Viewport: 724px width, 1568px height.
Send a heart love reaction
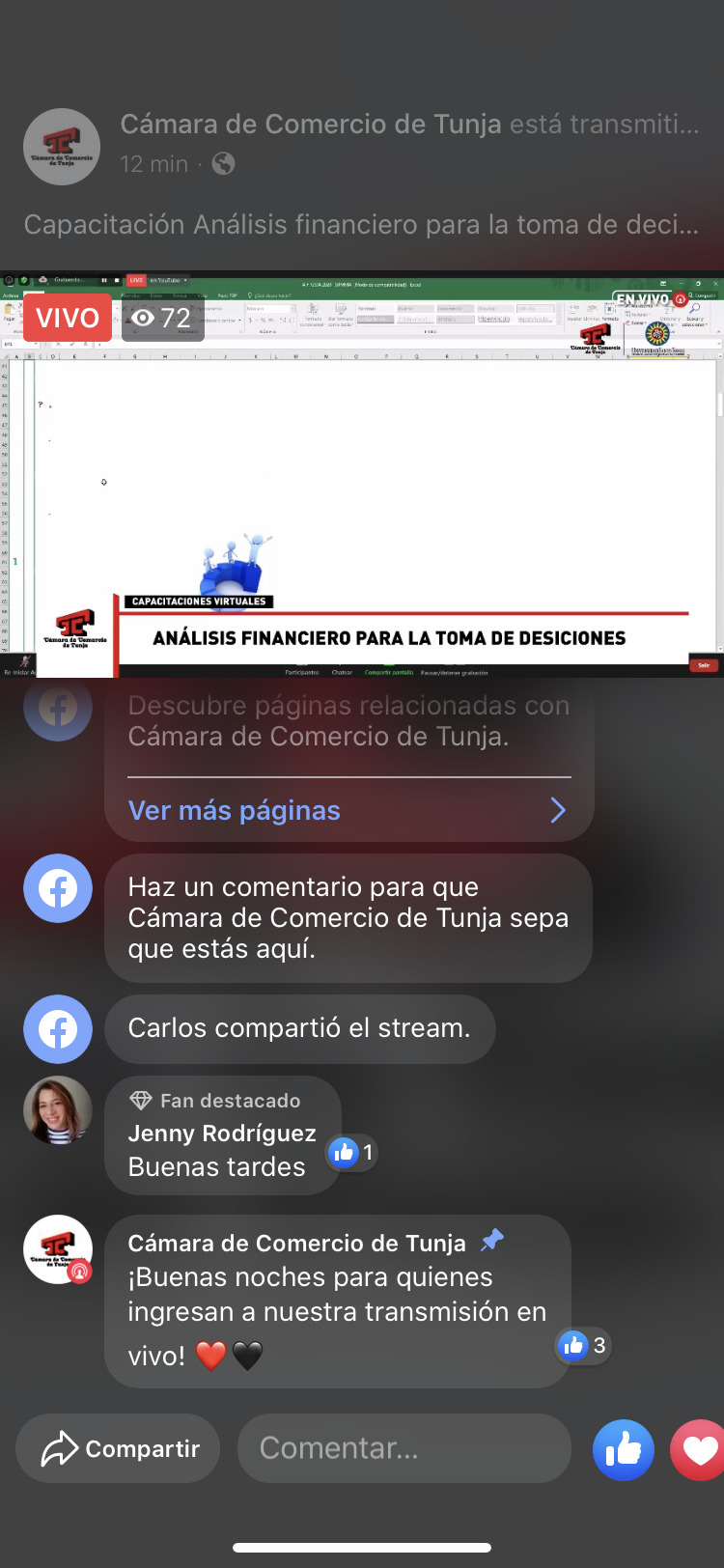point(701,1449)
